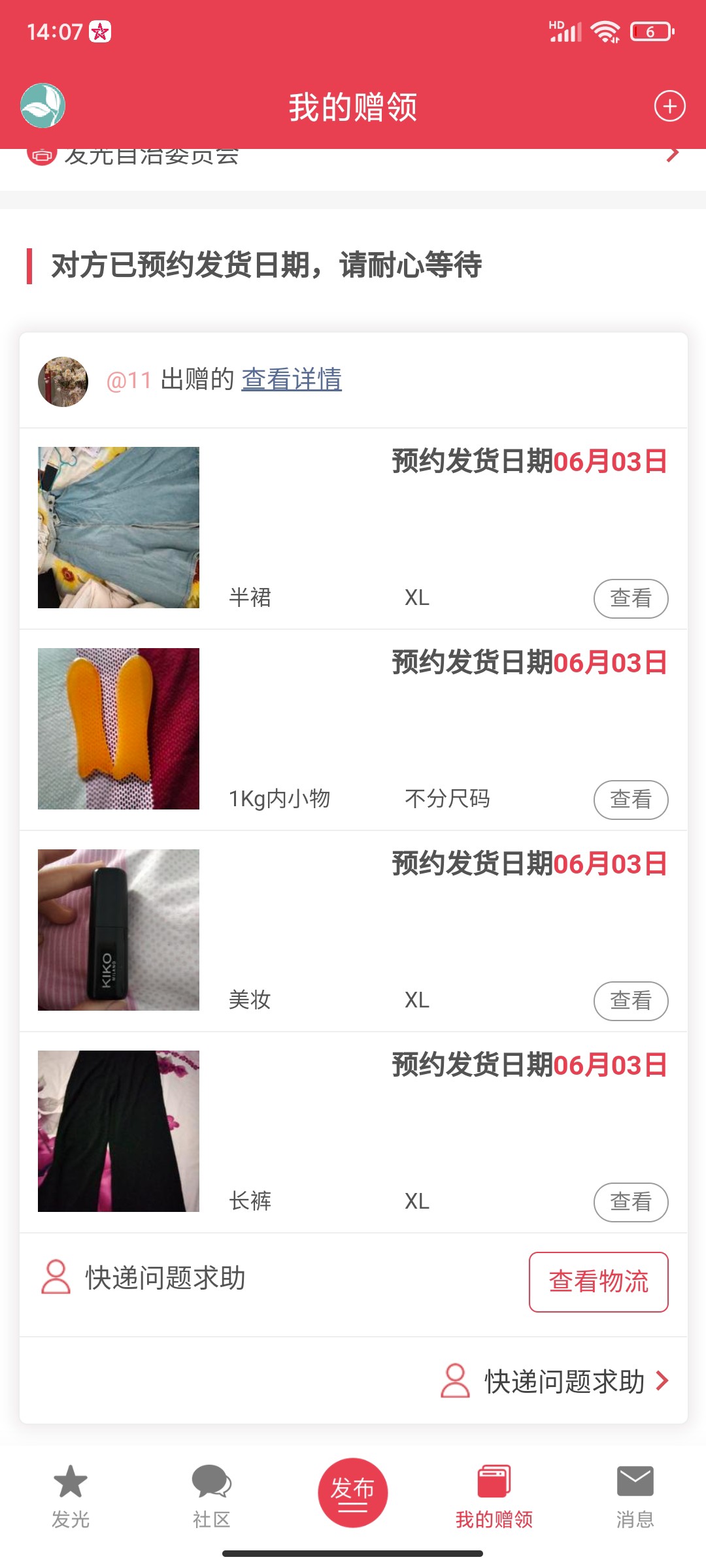Select the 我的赠领 tab

[494, 1494]
